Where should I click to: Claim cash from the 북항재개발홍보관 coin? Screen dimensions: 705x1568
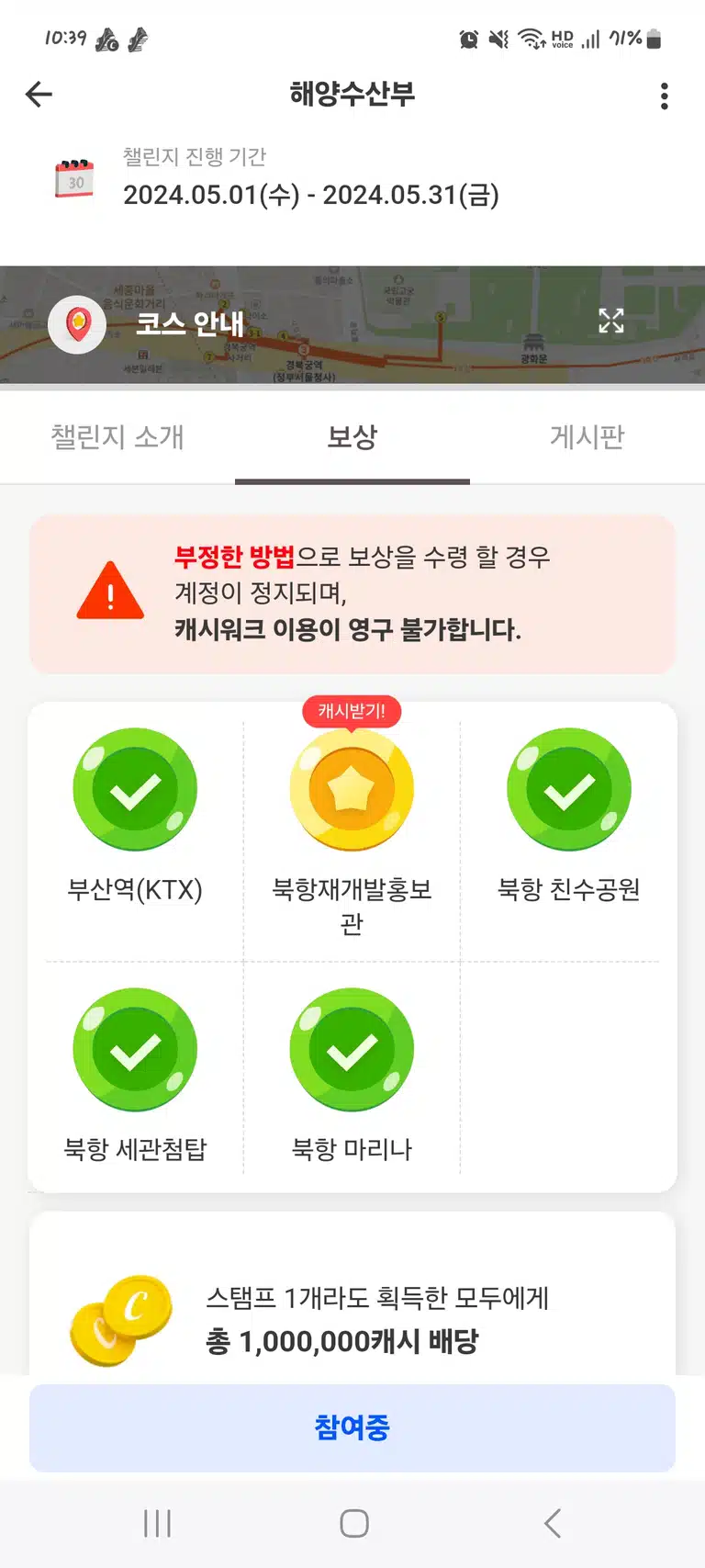tap(352, 789)
